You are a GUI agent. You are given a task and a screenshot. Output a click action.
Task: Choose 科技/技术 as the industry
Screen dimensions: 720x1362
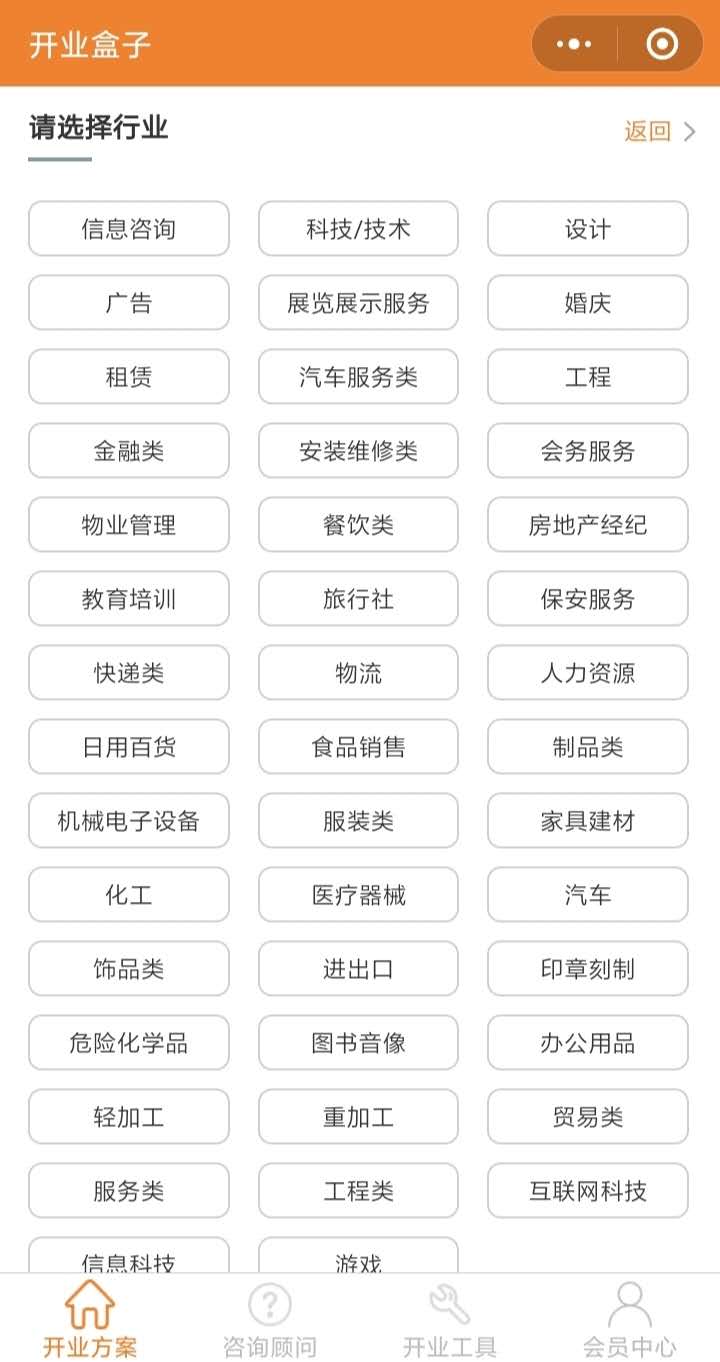358,229
